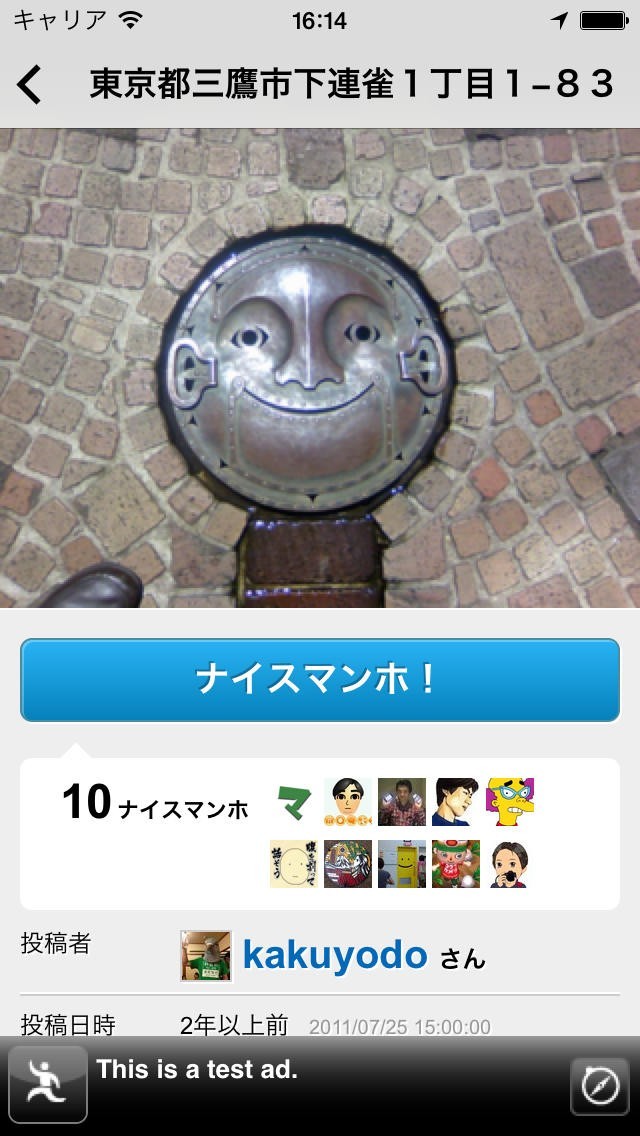
Task: Tap the compass icon in the ad
Action: (600, 1086)
